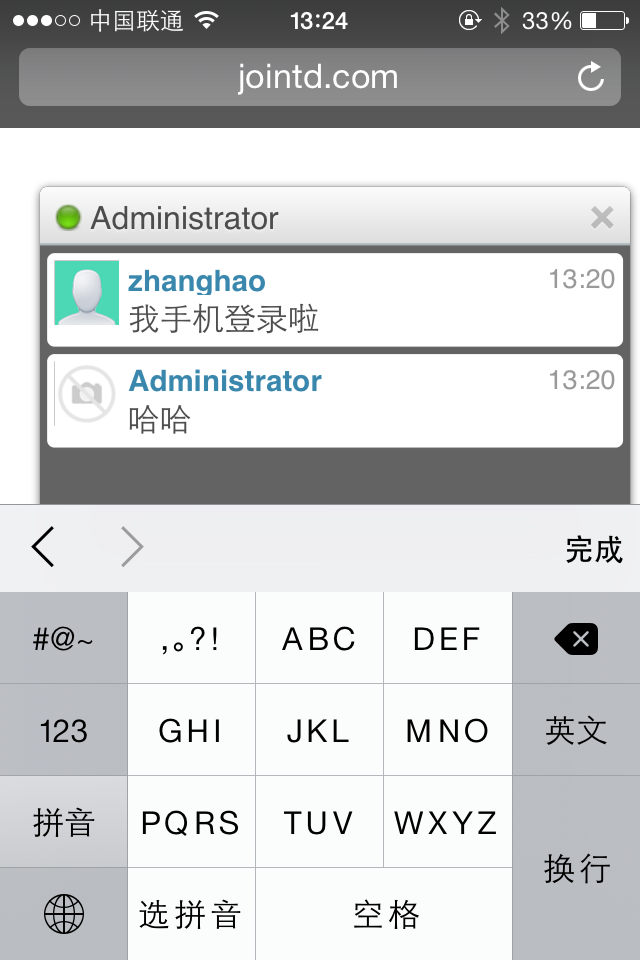The image size is (640, 960).
Task: Tap the 选拼音 key
Action: coord(191,914)
